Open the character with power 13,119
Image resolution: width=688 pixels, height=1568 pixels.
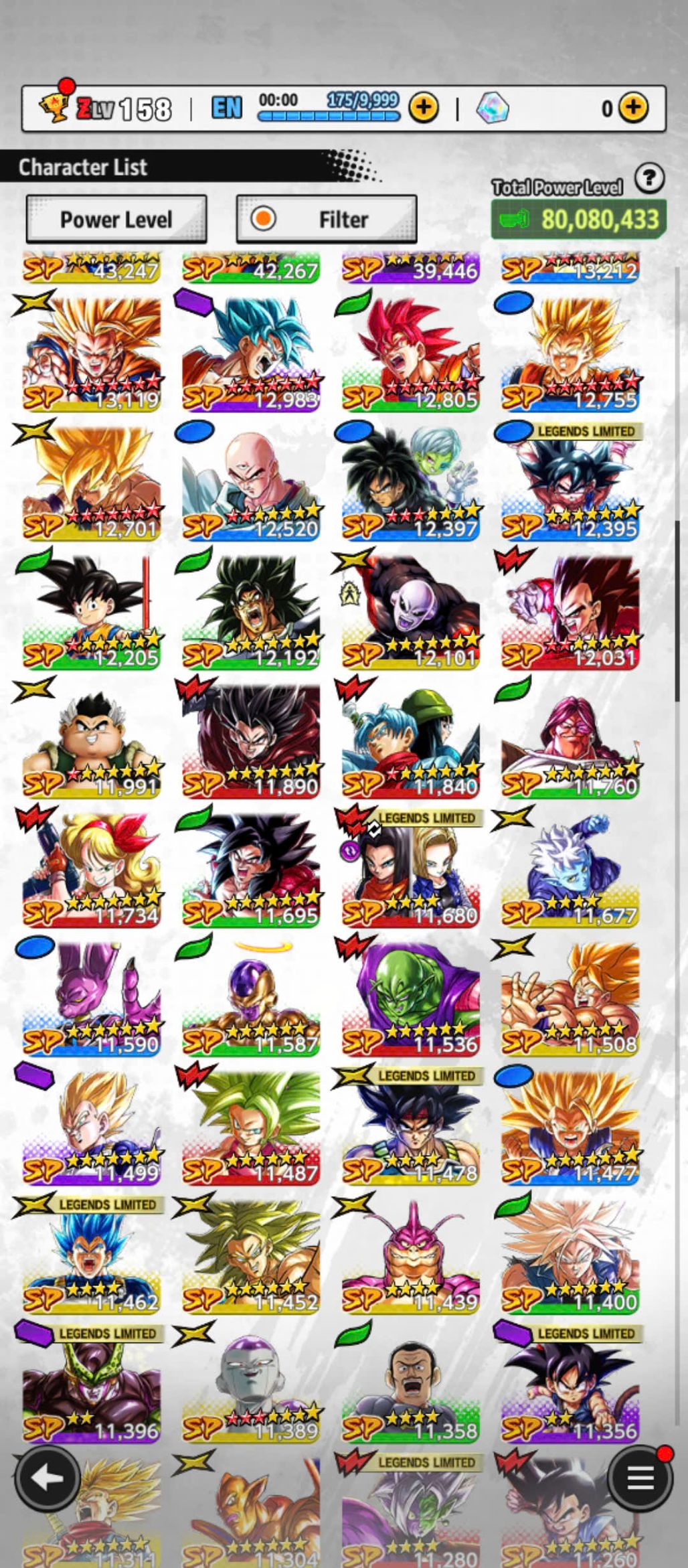tap(92, 353)
